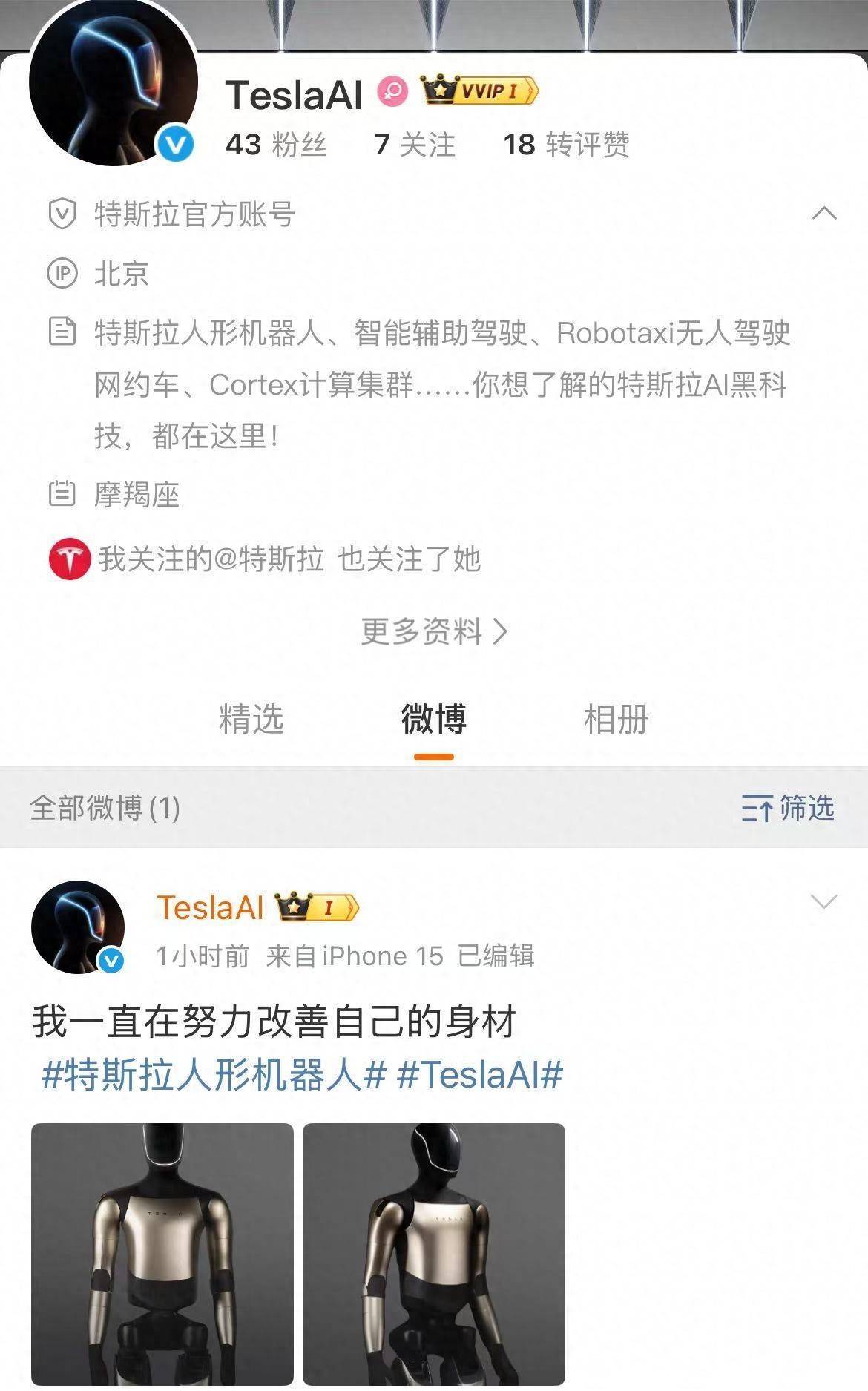Collapse the profile info chevron
Screen dimensions: 868x1391
(824, 214)
